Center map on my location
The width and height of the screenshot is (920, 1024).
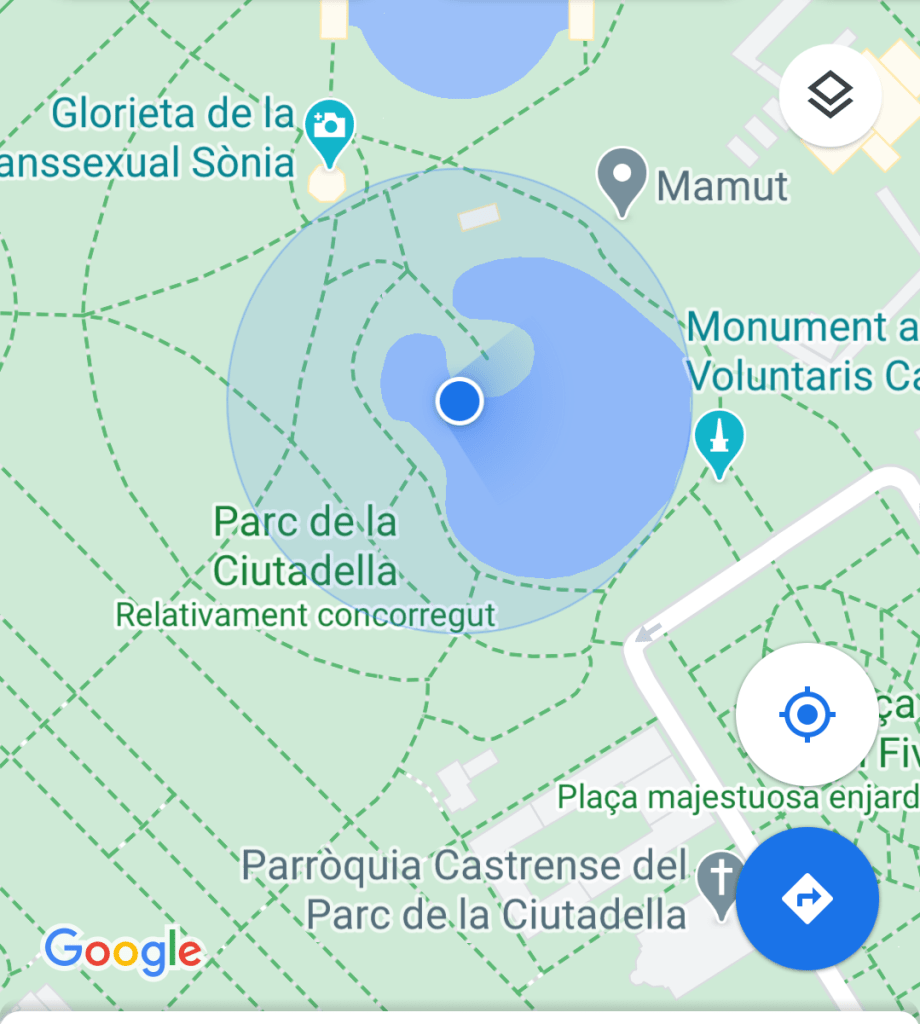click(807, 715)
